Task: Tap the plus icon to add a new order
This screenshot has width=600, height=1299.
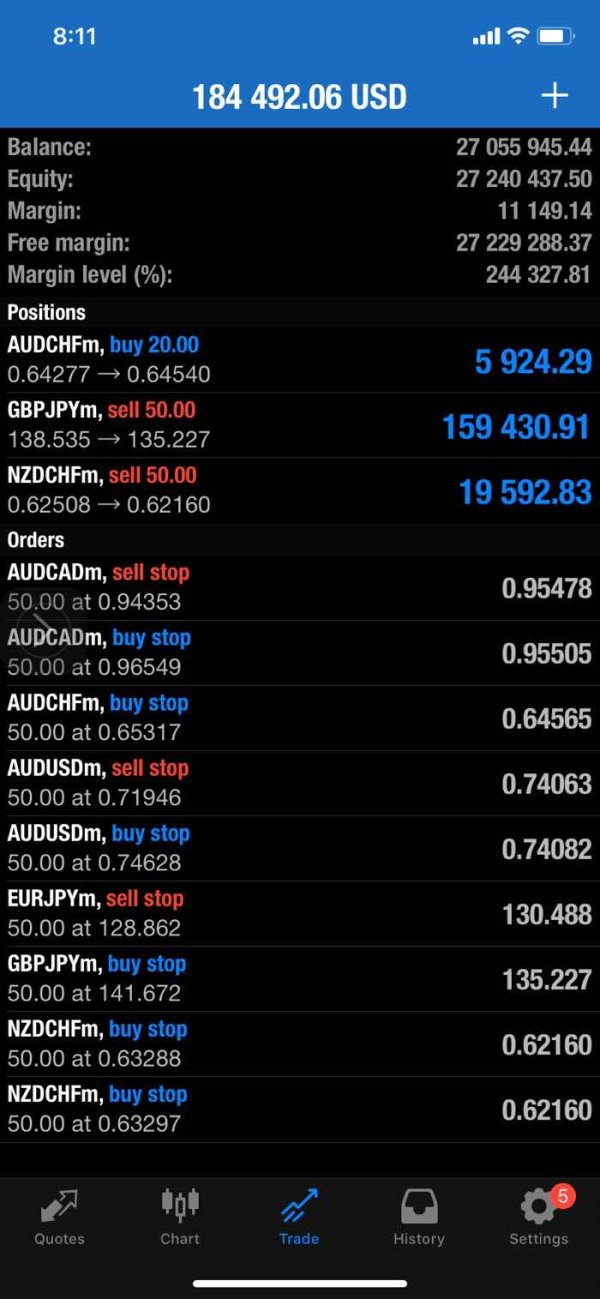Action: [554, 96]
